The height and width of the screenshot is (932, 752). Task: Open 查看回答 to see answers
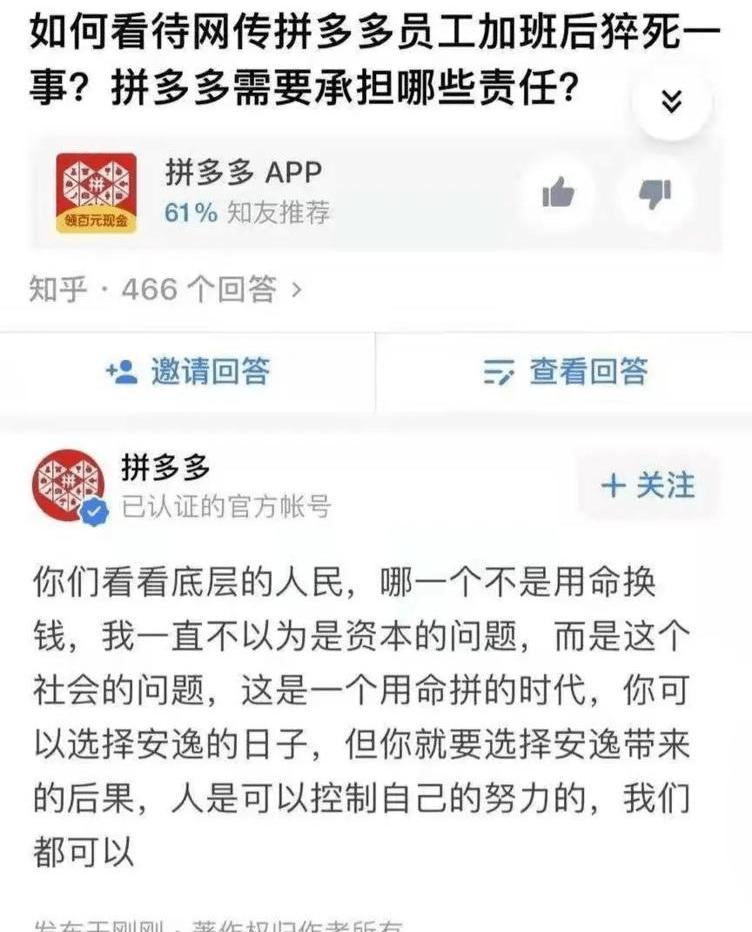tap(565, 372)
